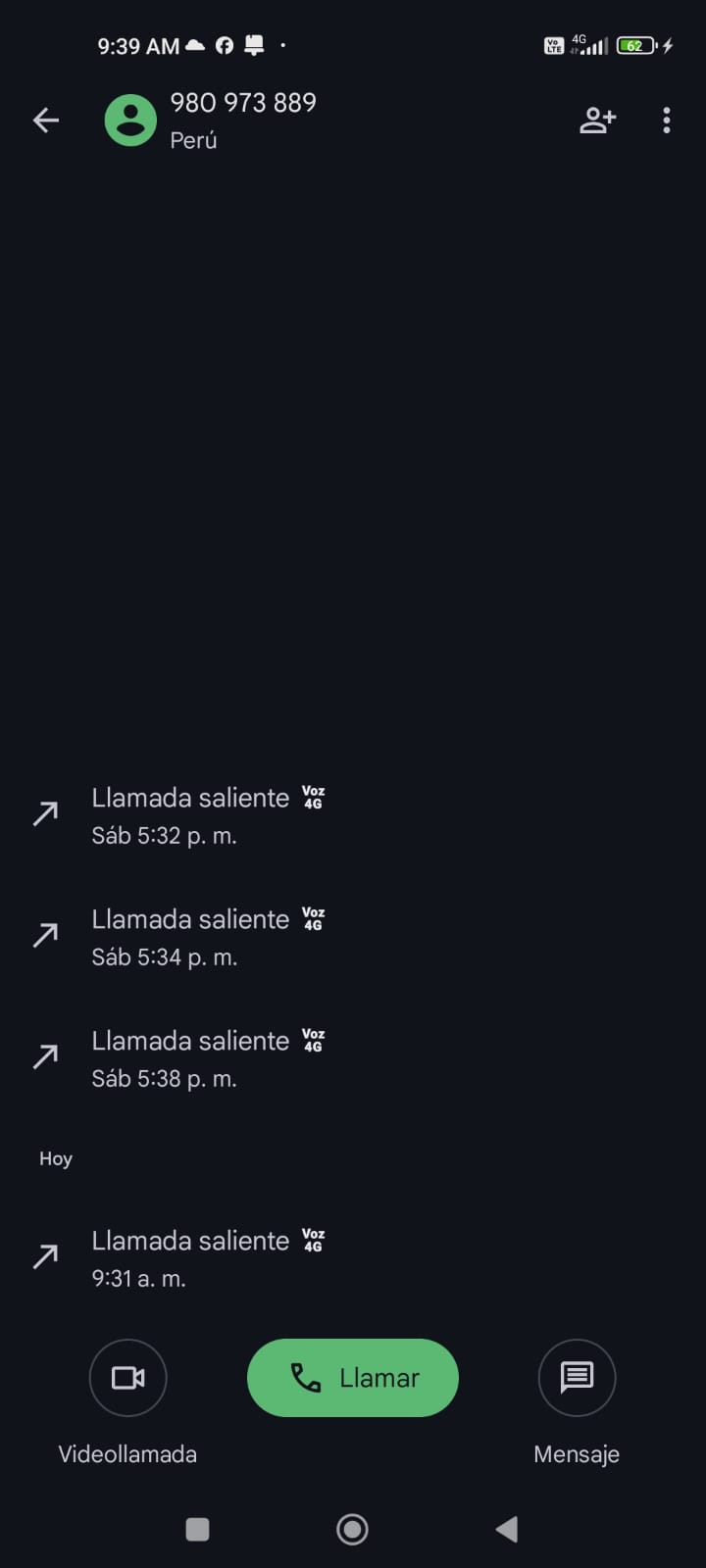Send a Mensaje to this number
This screenshot has width=706, height=1568.
577,1378
